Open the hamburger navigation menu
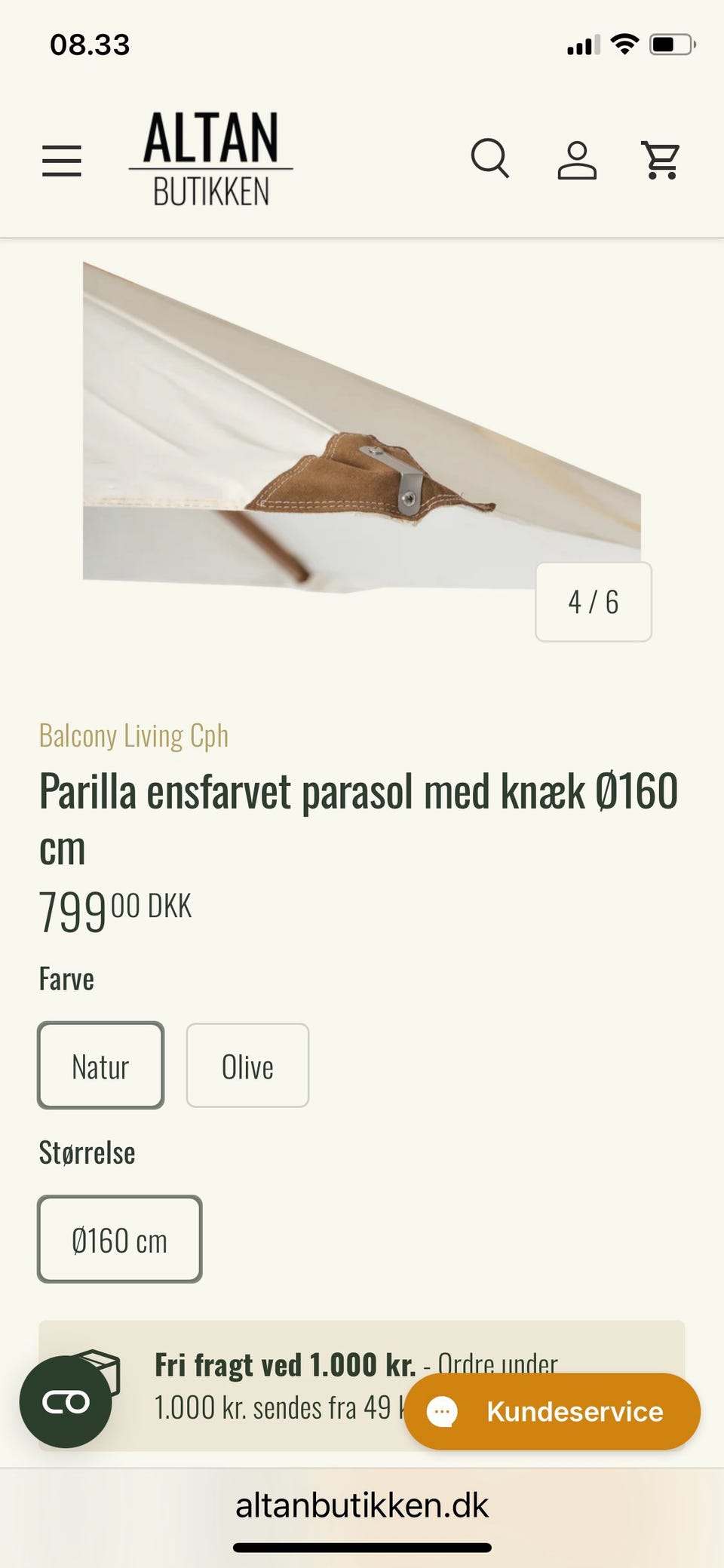 point(61,161)
